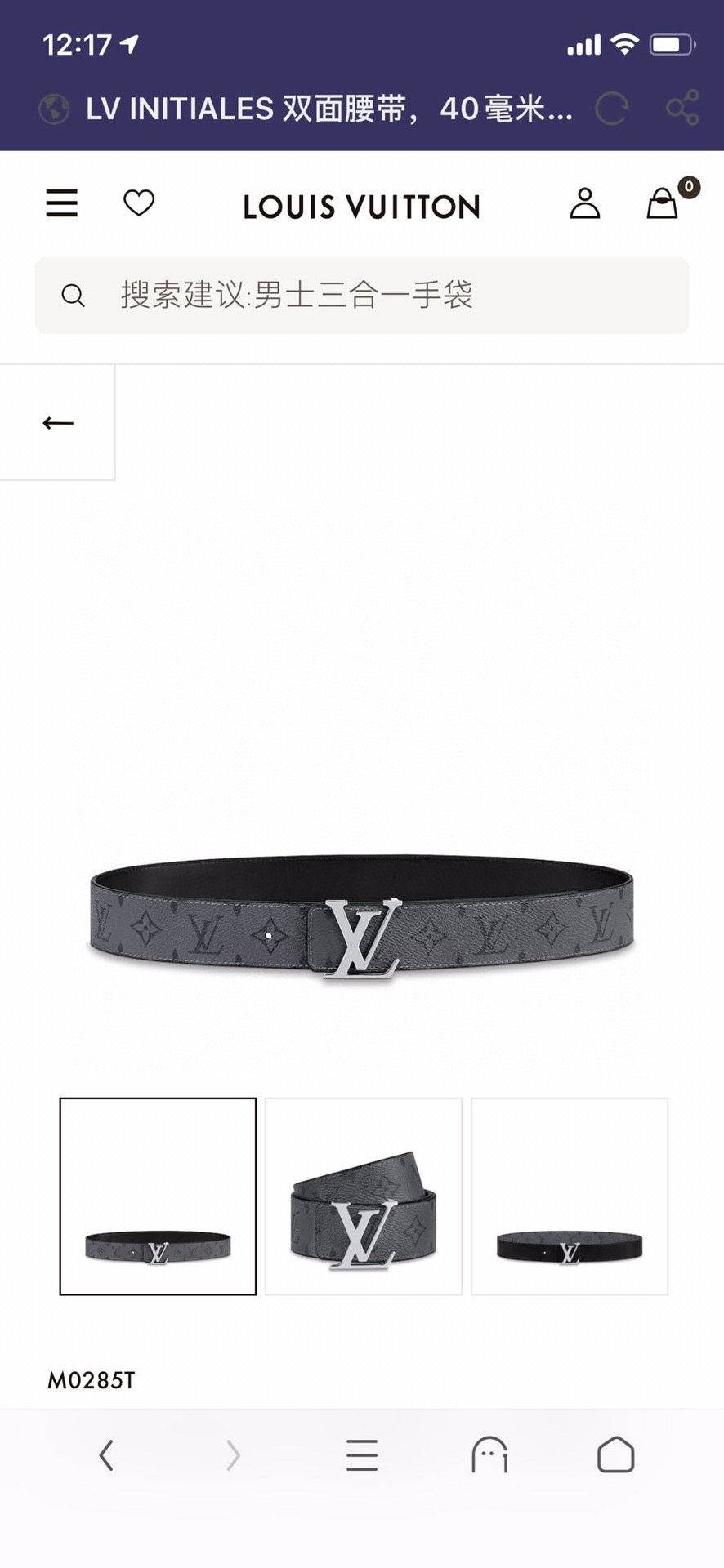The image size is (724, 1568).
Task: Open the main belt product image
Action: (x=362, y=915)
